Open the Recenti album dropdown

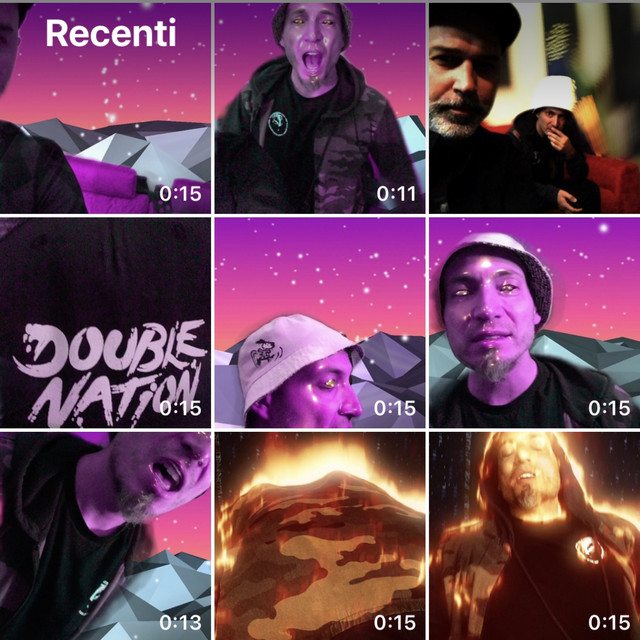[110, 33]
